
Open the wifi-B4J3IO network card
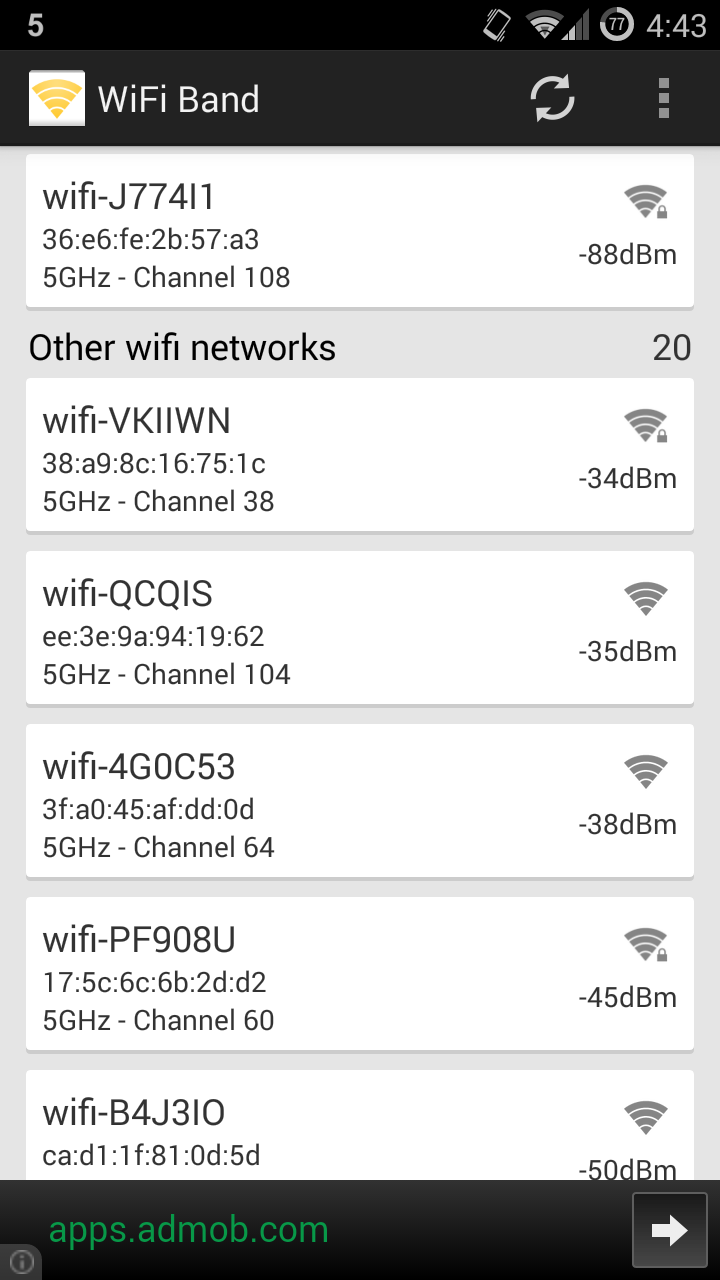tap(360, 1125)
